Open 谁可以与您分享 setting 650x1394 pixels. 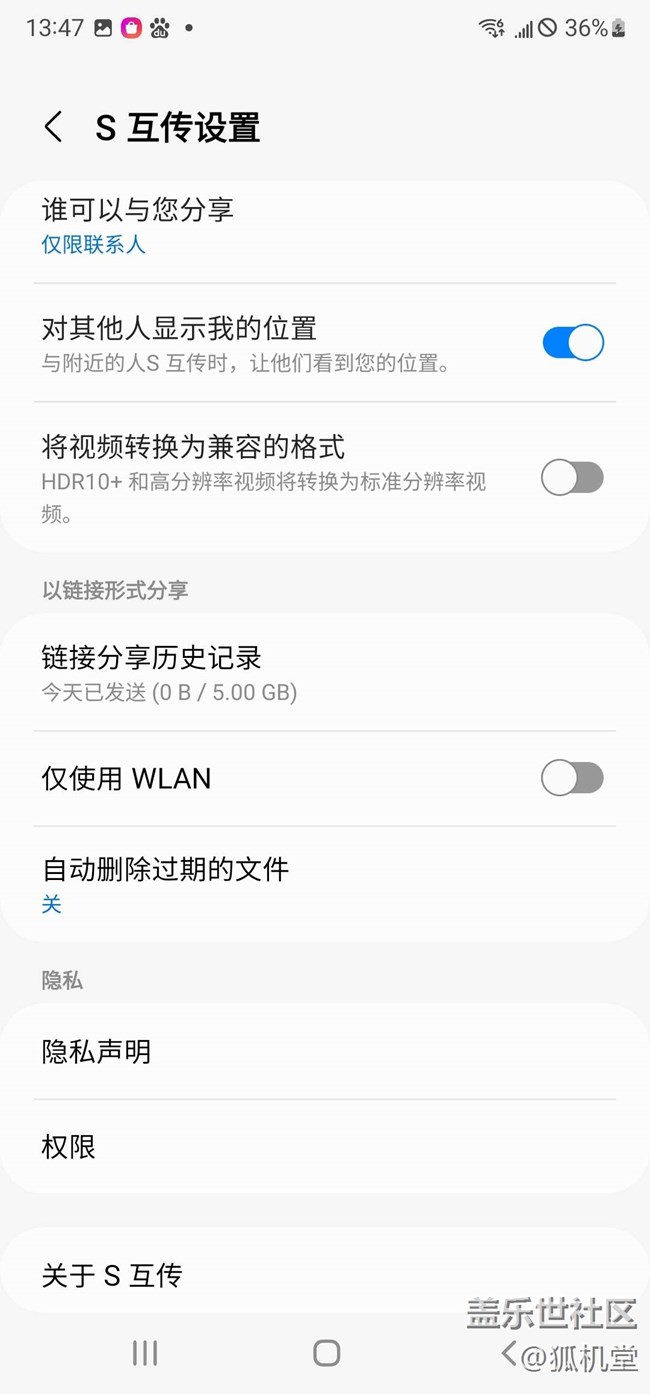click(x=325, y=226)
